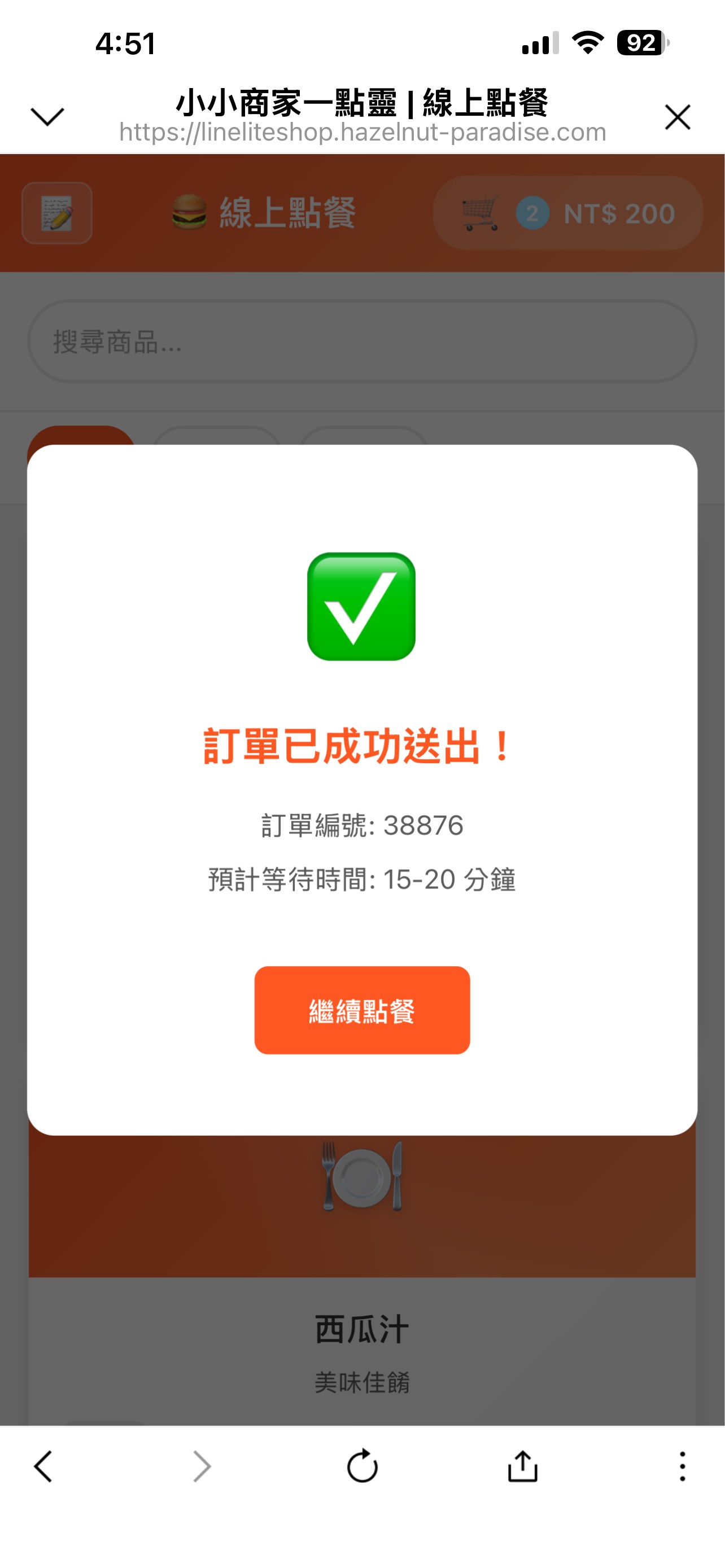The height and width of the screenshot is (1568, 725).
Task: Open the browser overflow menu
Action: (x=683, y=1466)
